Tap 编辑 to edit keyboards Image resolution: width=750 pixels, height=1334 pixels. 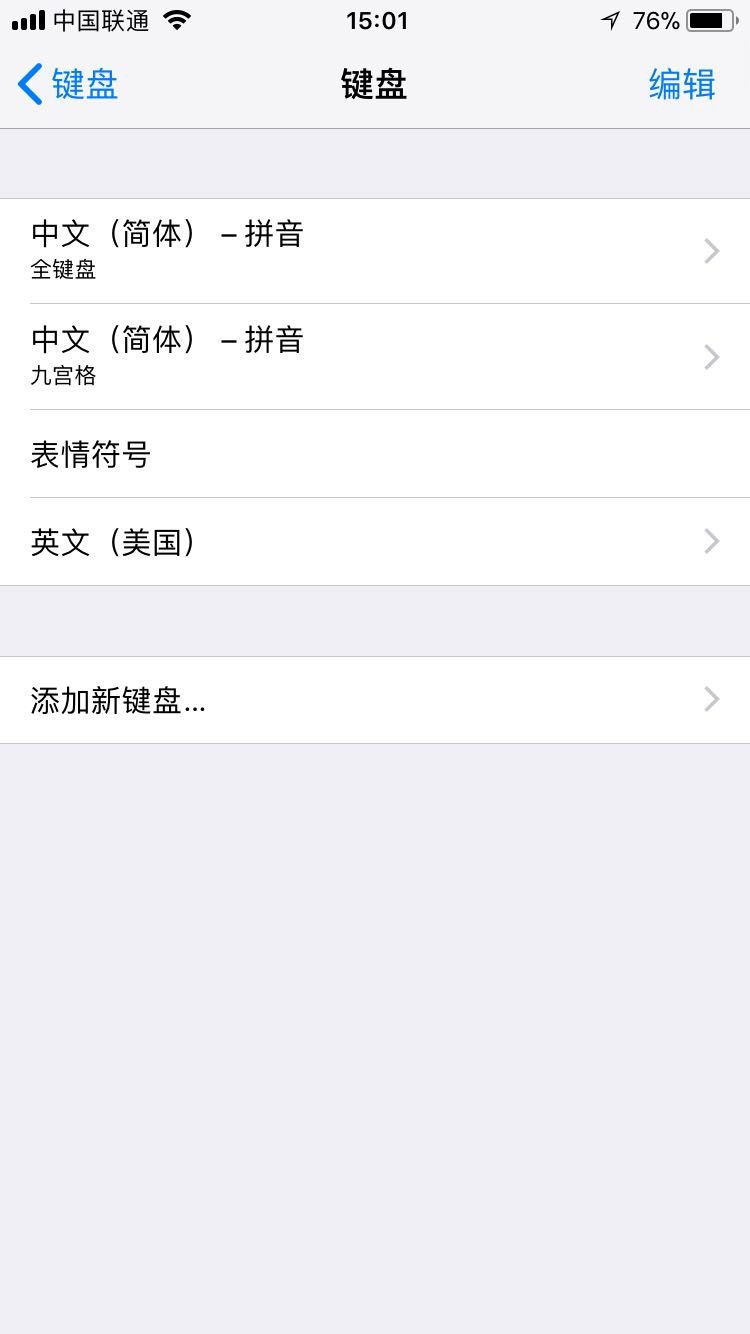[682, 84]
